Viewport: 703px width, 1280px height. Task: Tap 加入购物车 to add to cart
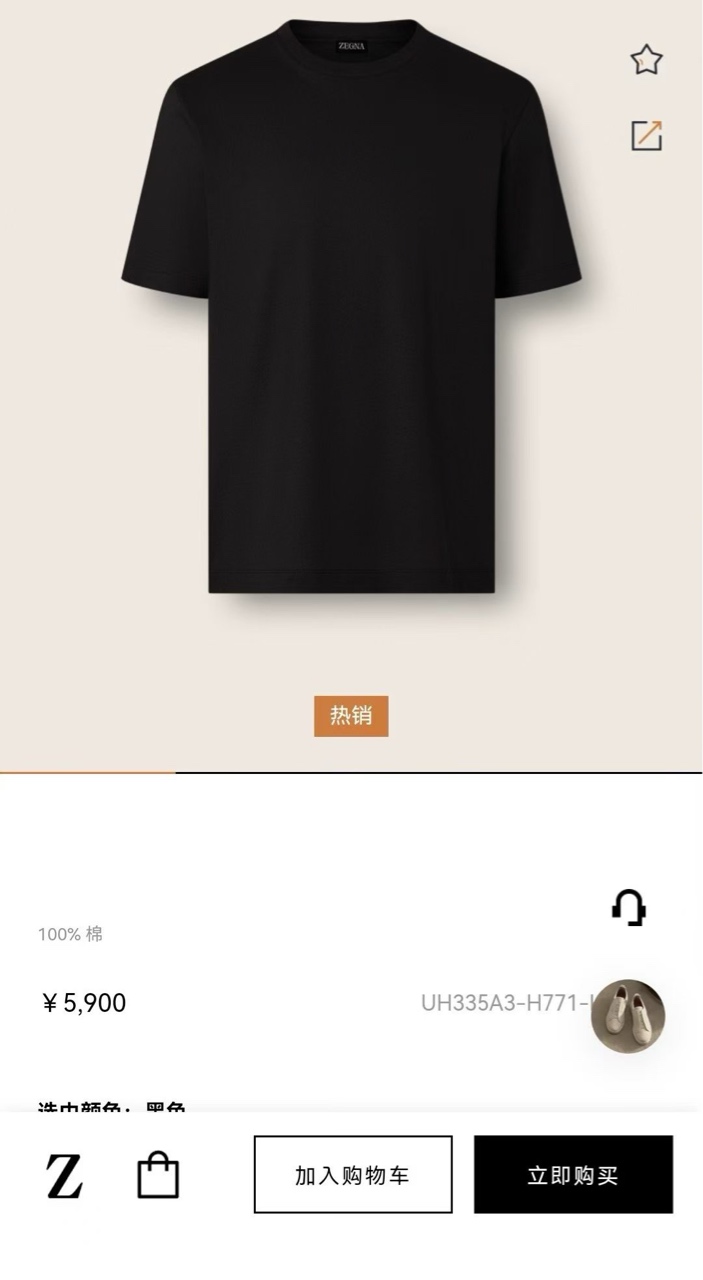(353, 1175)
